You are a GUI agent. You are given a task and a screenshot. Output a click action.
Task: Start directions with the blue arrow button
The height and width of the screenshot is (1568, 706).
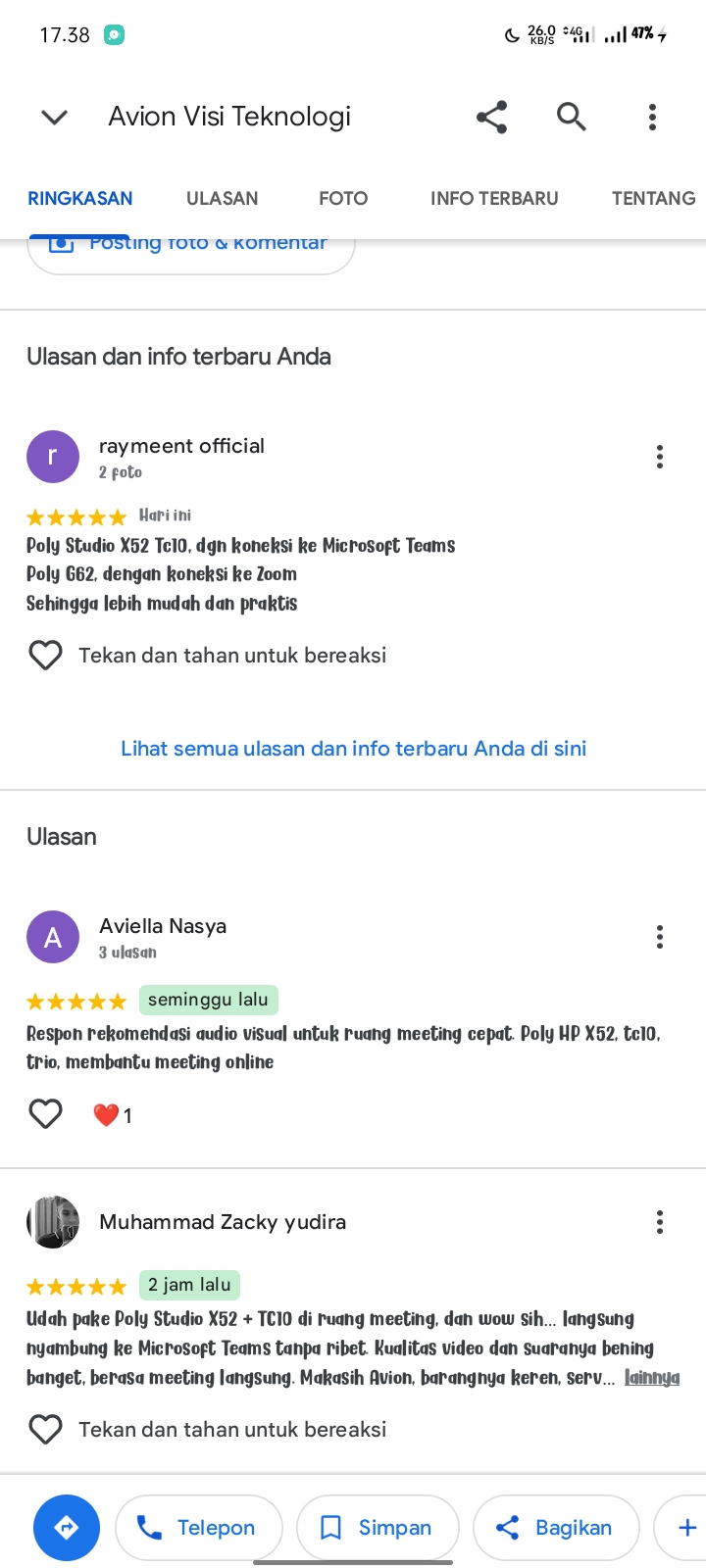(67, 1527)
